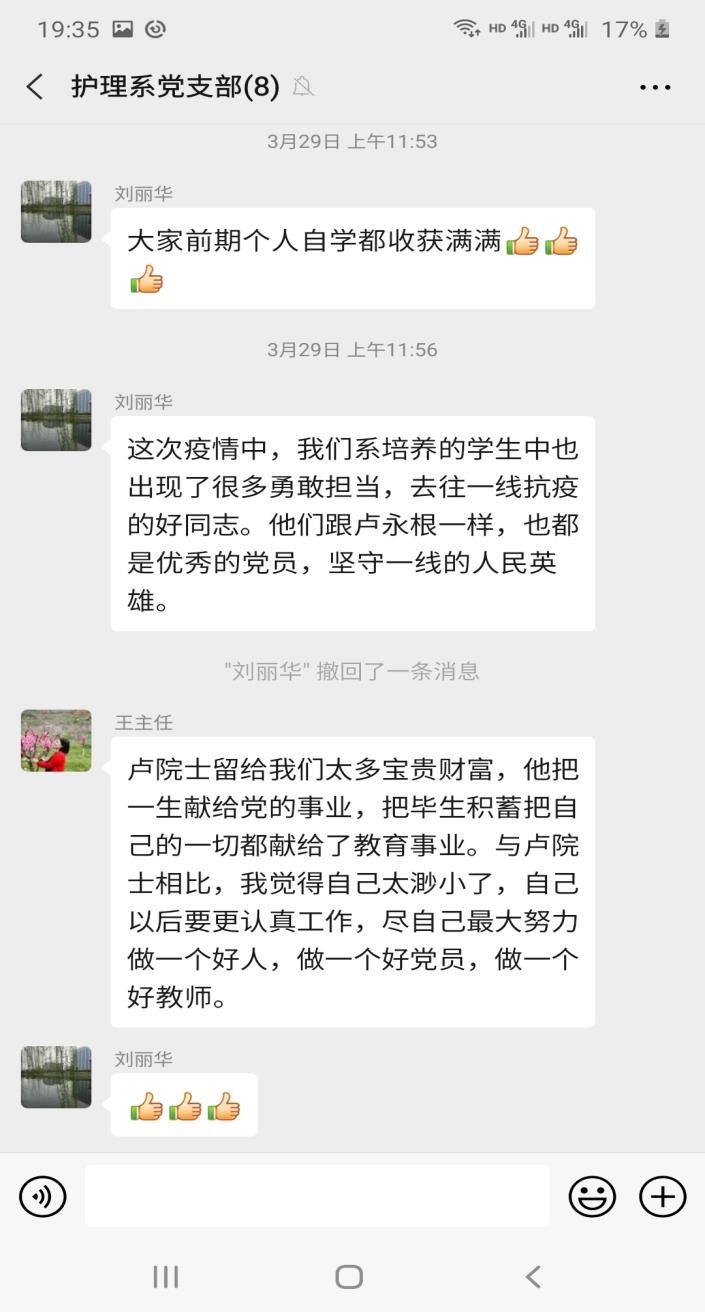Focus the message text field
The image size is (705, 1312).
tap(316, 1196)
